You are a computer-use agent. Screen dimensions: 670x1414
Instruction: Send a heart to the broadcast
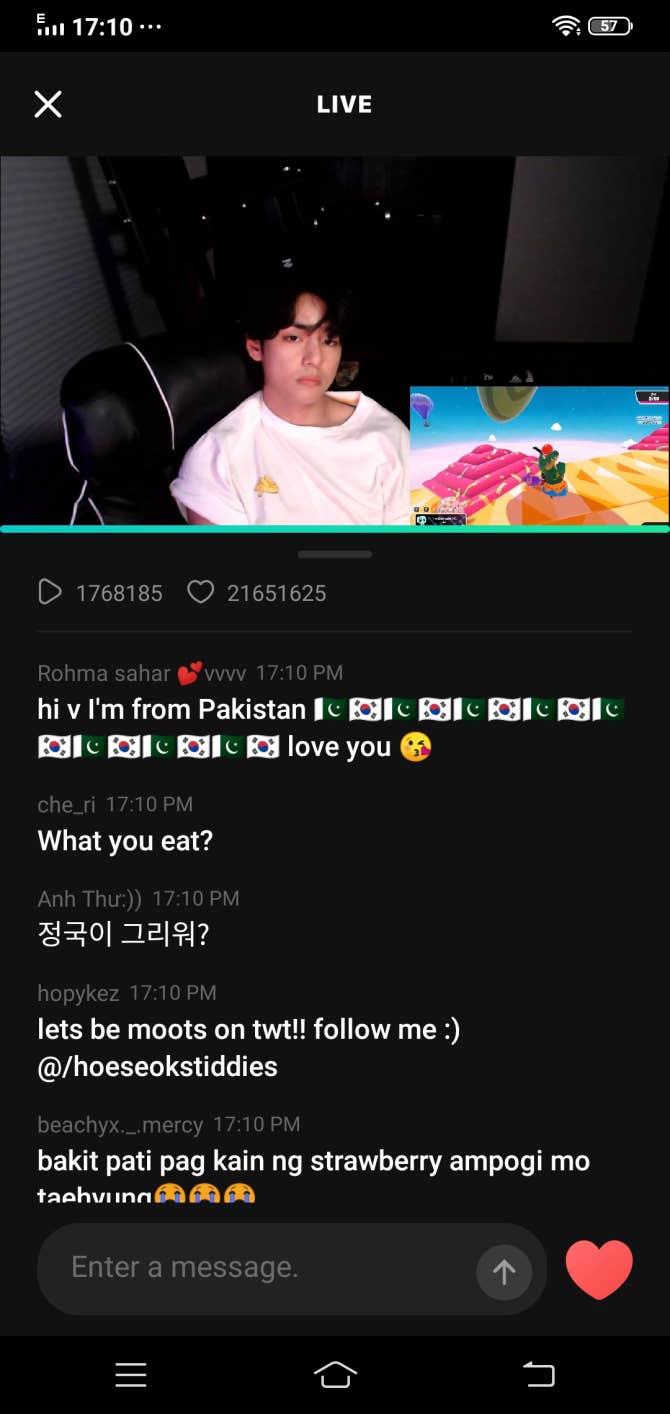[x=599, y=1269]
